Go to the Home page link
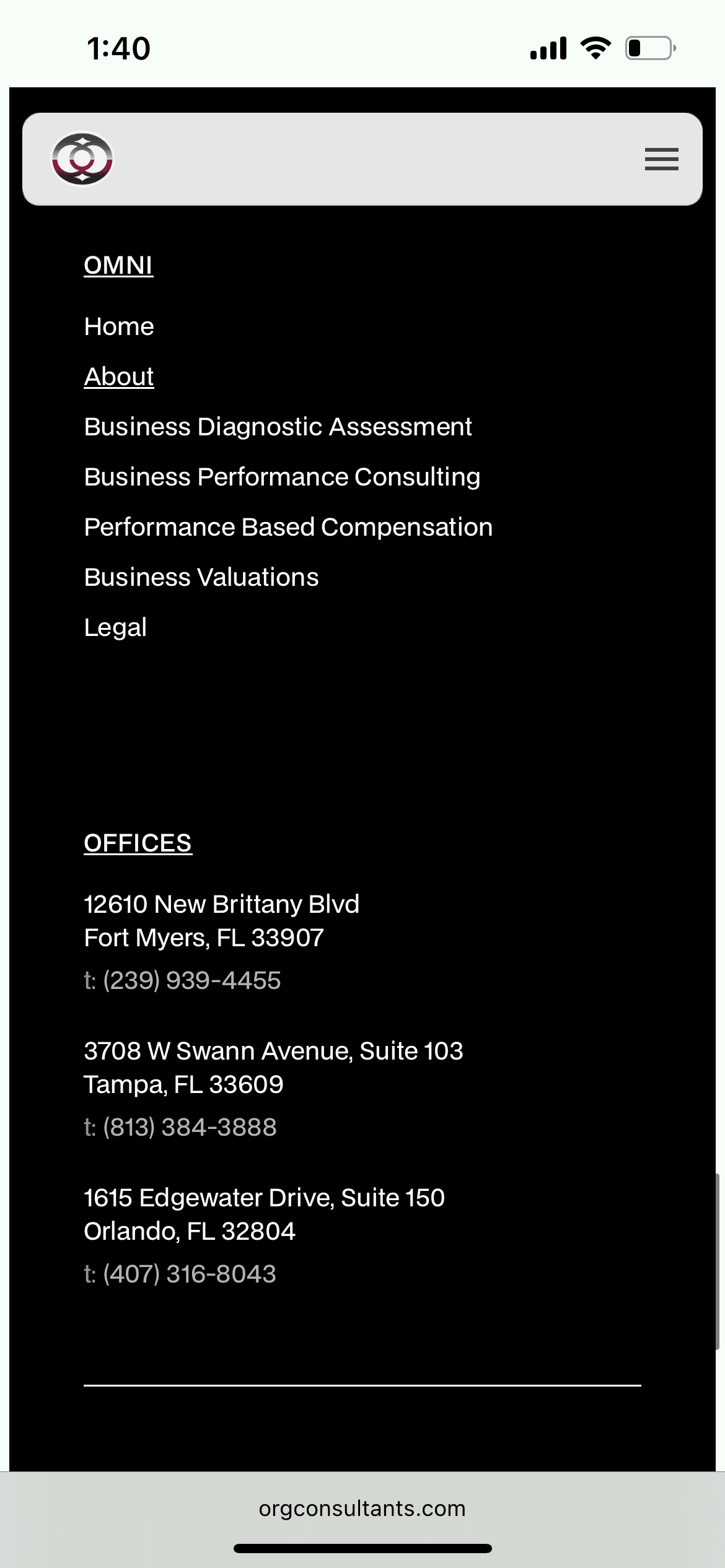 coord(119,326)
